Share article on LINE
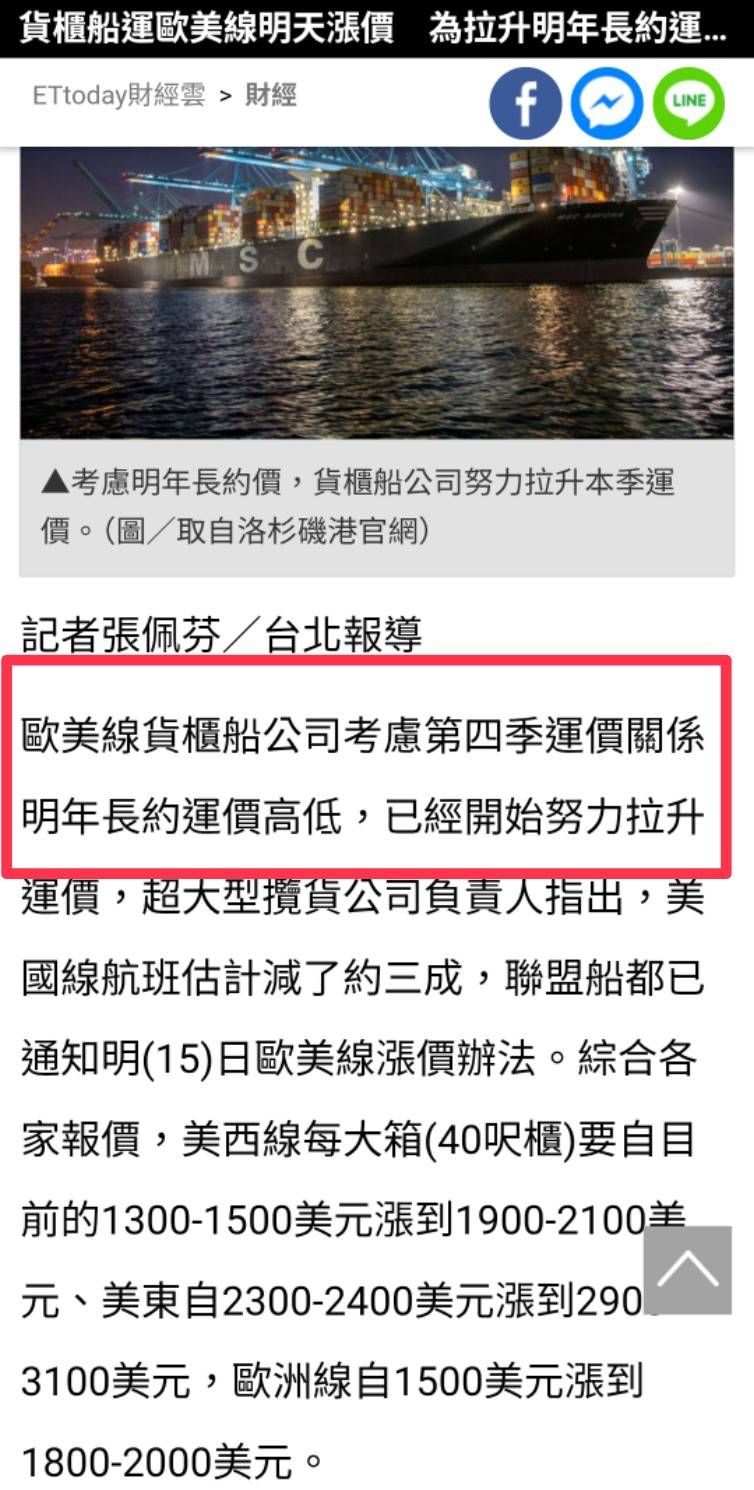Viewport: 754px width, 1490px height. (x=688, y=102)
